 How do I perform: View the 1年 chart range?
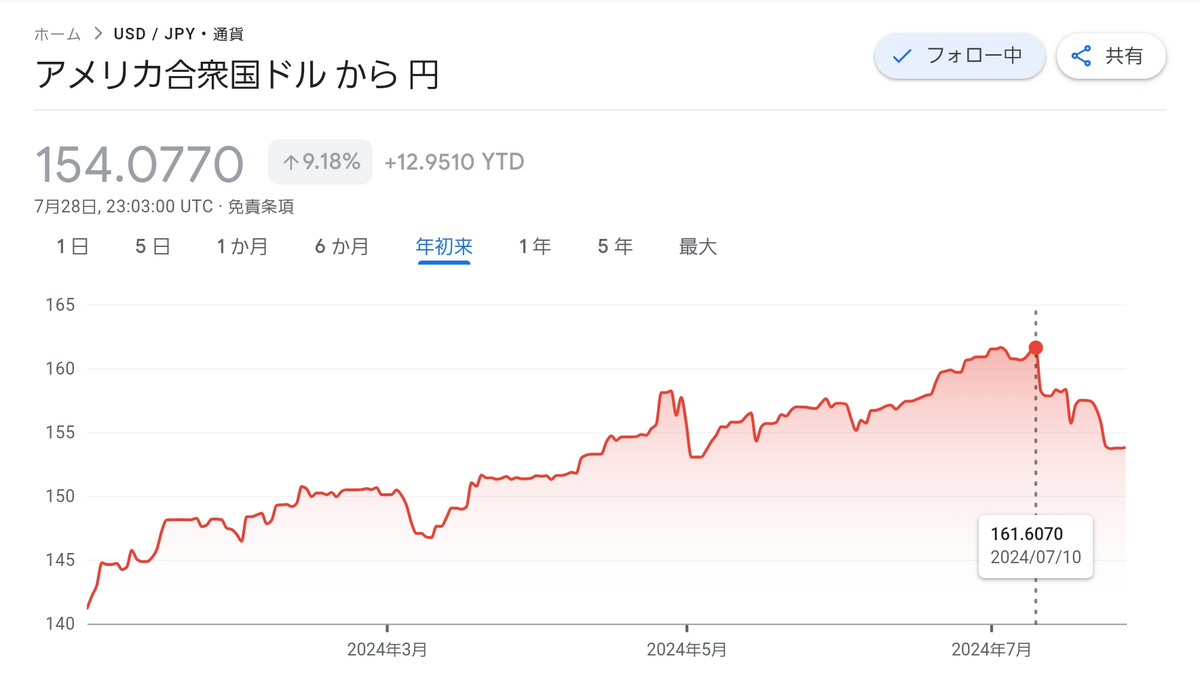point(535,246)
